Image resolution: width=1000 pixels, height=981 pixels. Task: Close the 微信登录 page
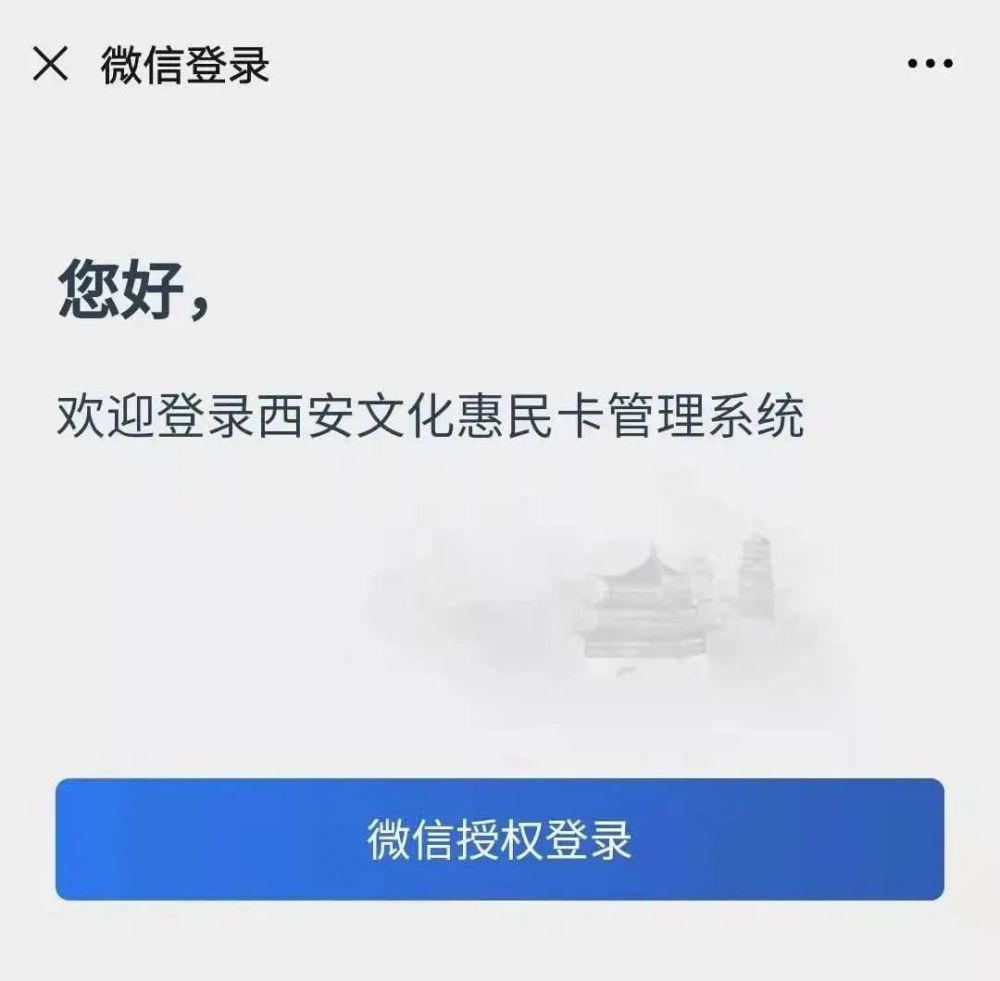(x=50, y=65)
